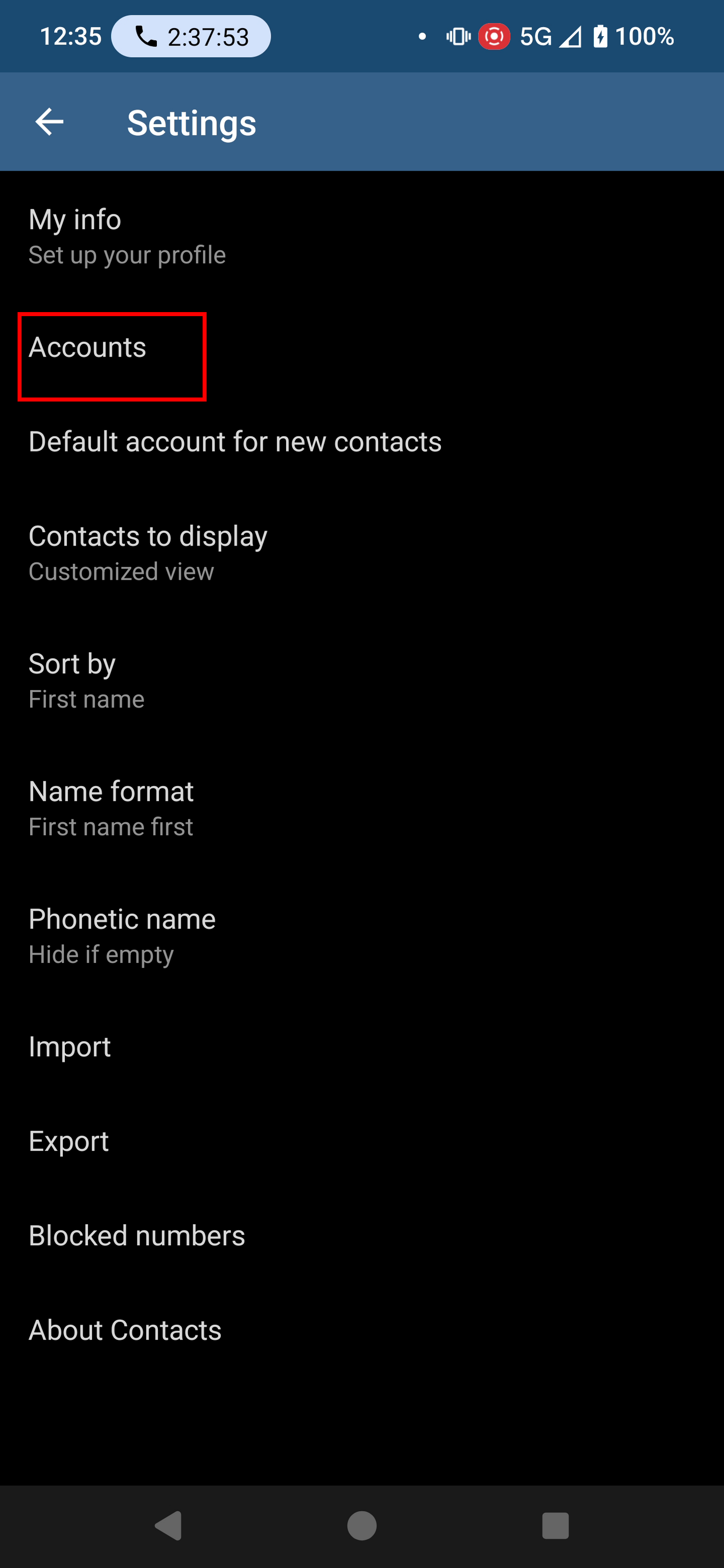Open recent apps with the square button
Image resolution: width=724 pixels, height=1568 pixels.
[555, 1526]
